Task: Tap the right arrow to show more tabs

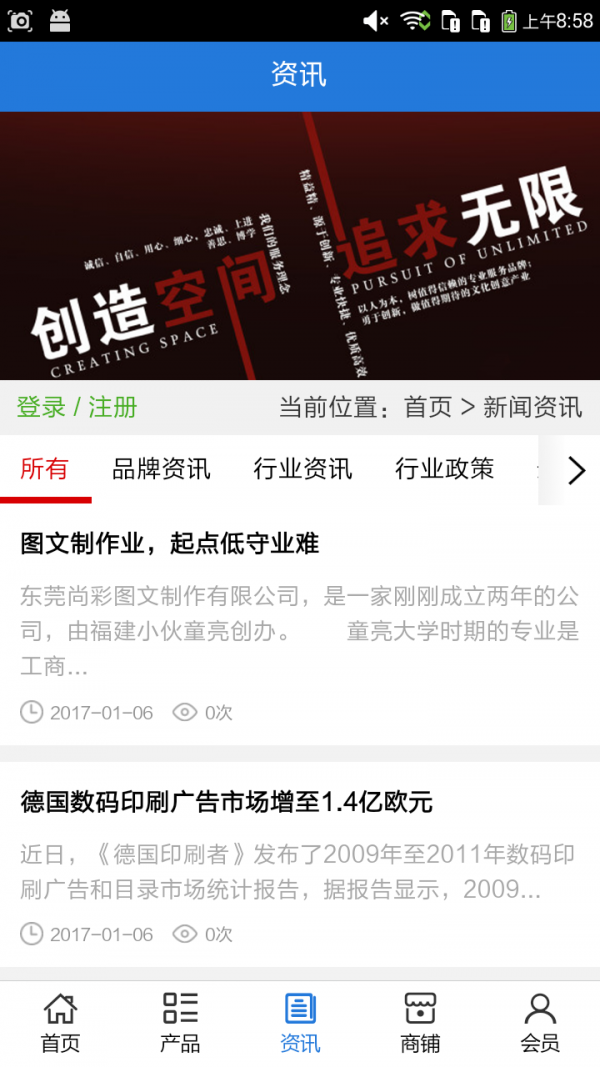Action: (575, 470)
